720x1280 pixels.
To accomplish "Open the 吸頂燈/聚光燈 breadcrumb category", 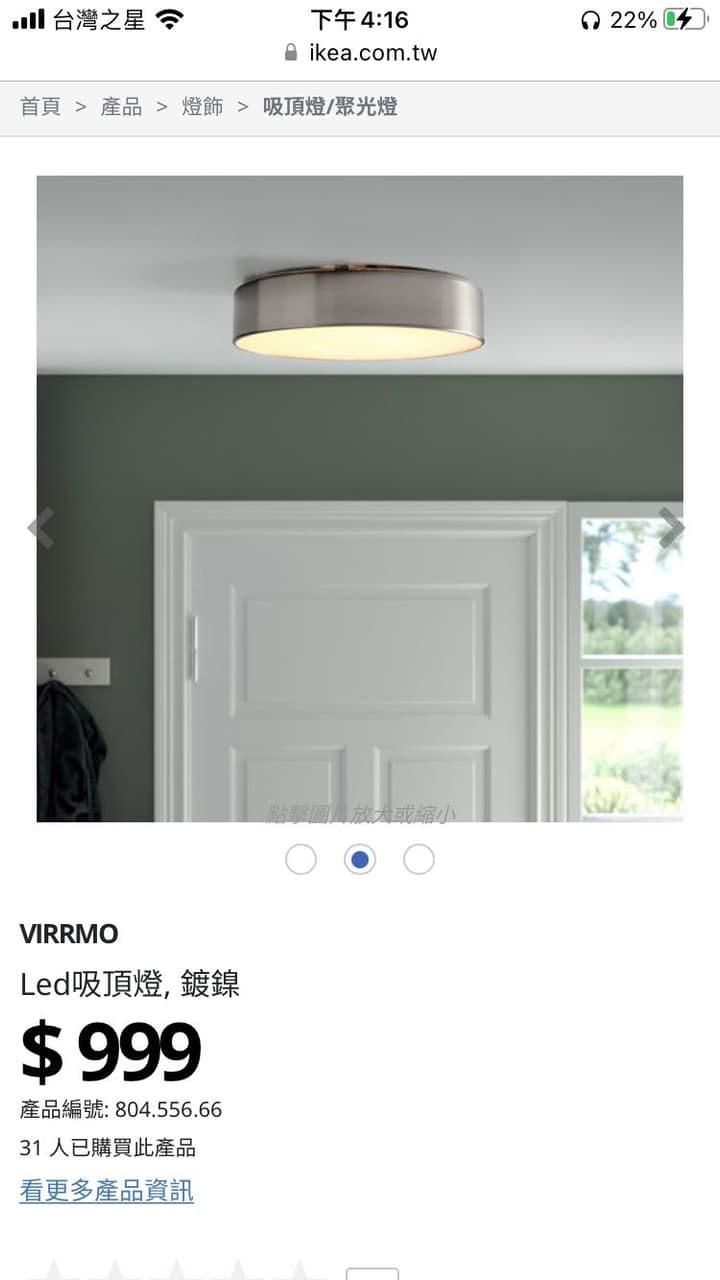I will pos(330,107).
